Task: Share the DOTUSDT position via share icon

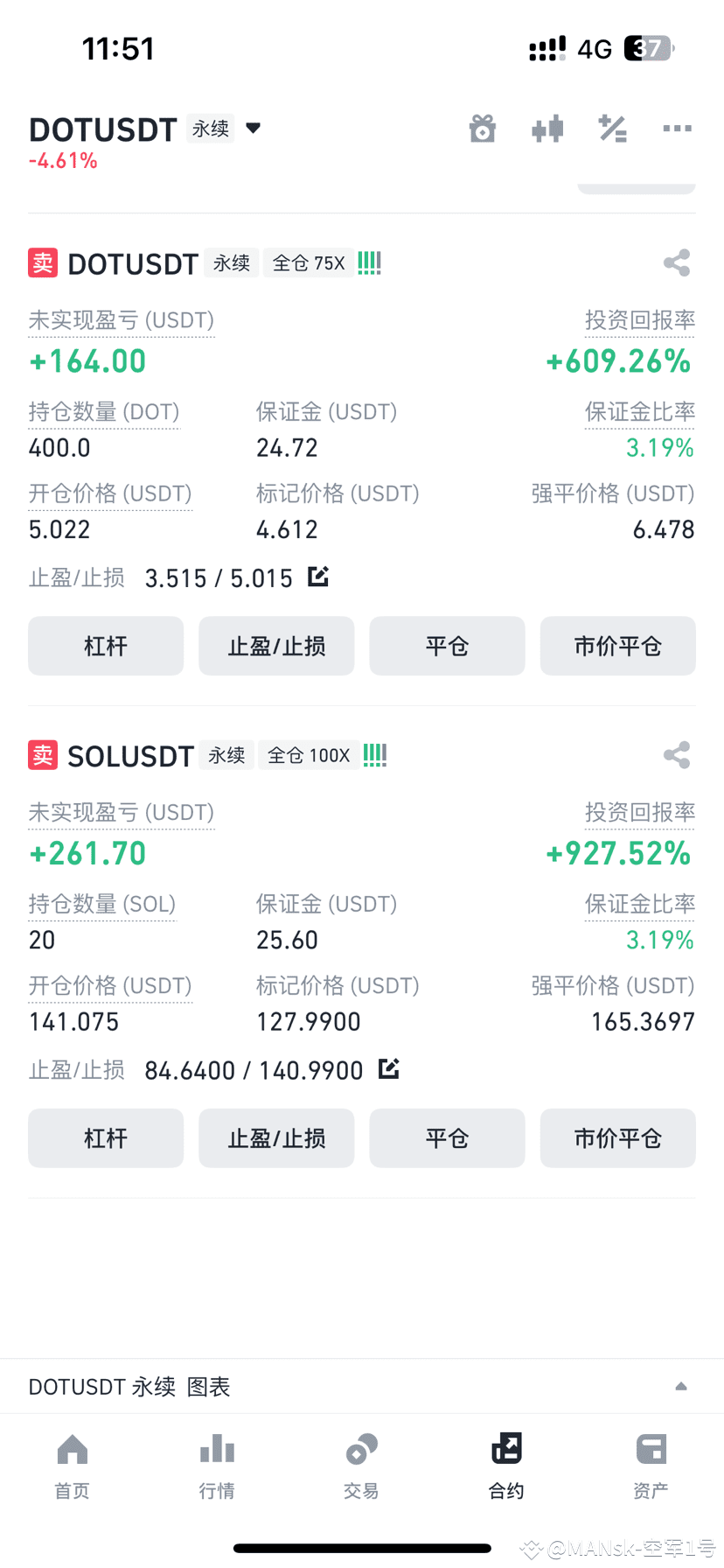Action: pos(677,262)
